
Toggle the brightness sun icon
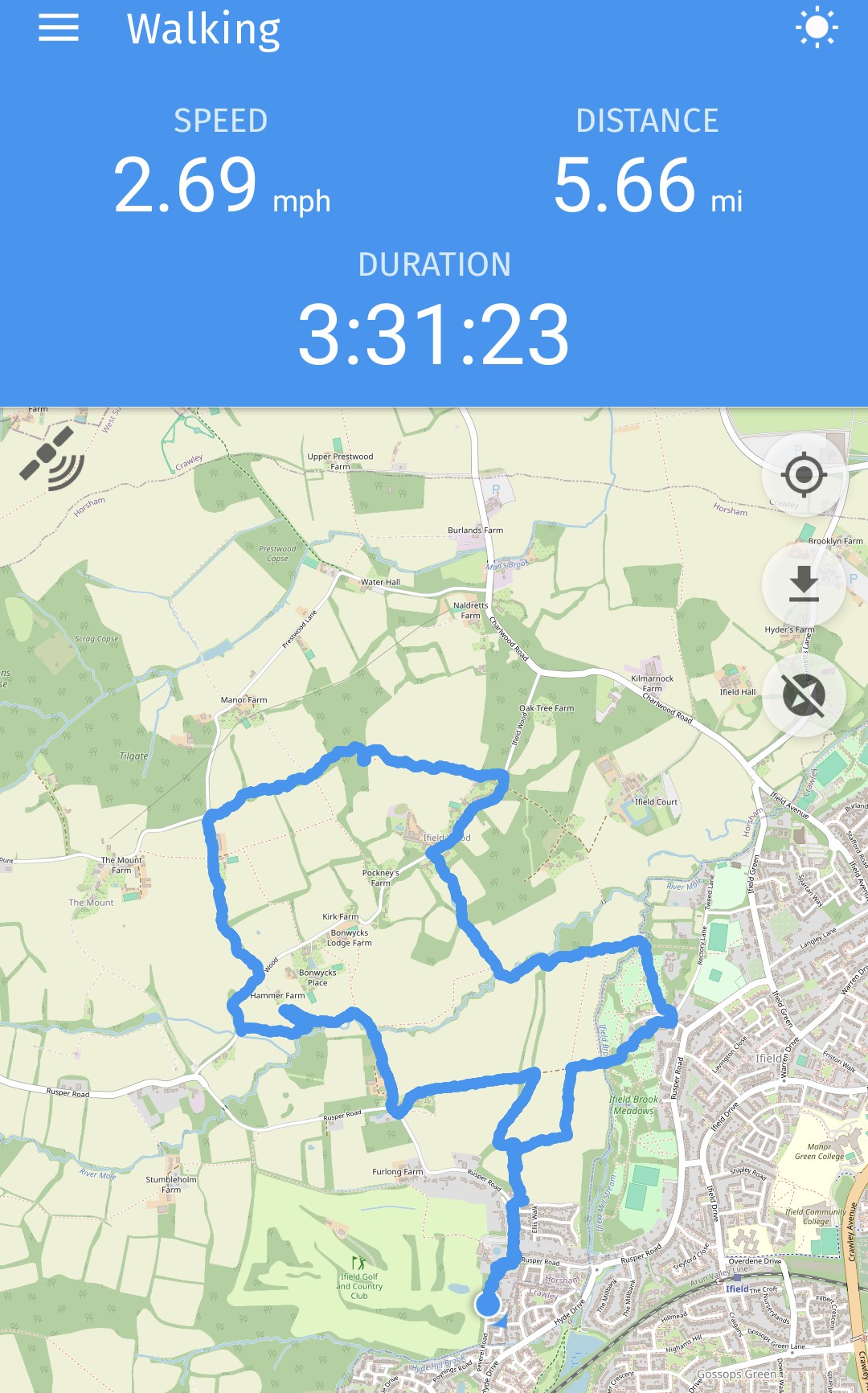coord(817,28)
